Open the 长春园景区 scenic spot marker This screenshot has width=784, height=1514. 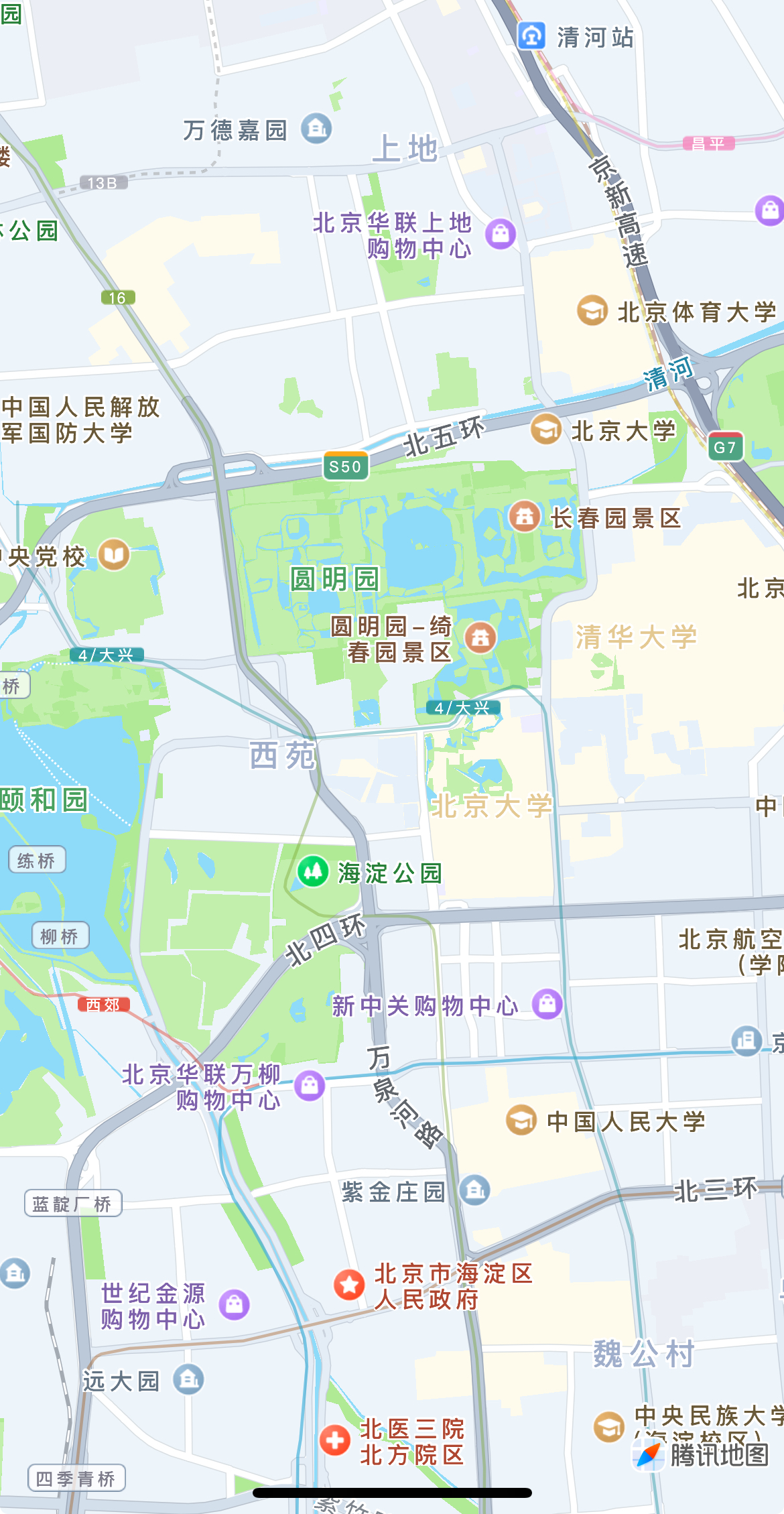click(525, 517)
